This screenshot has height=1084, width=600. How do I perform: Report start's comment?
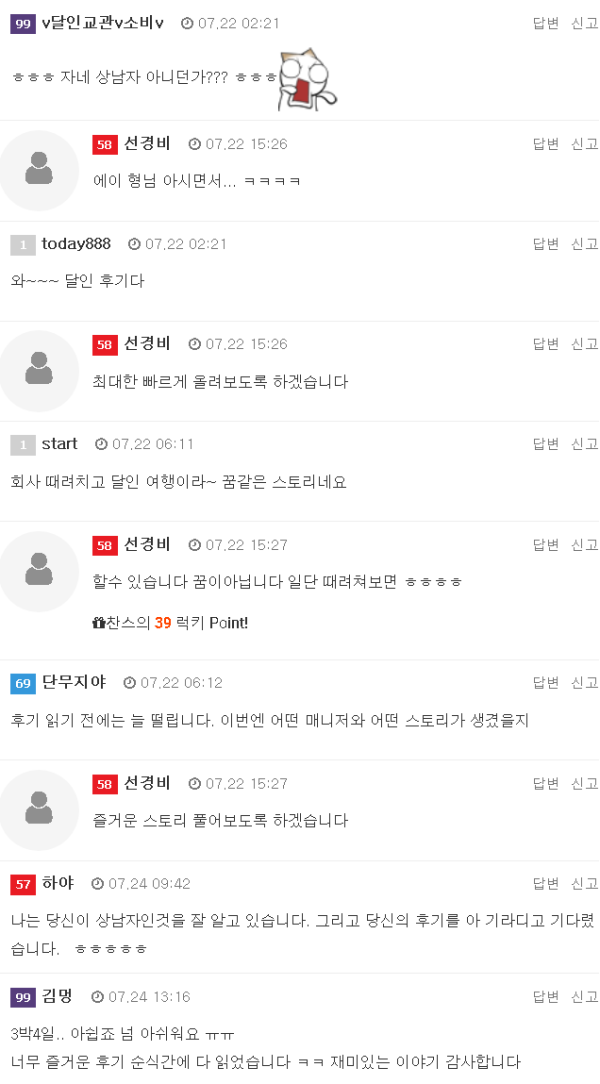click(x=584, y=444)
